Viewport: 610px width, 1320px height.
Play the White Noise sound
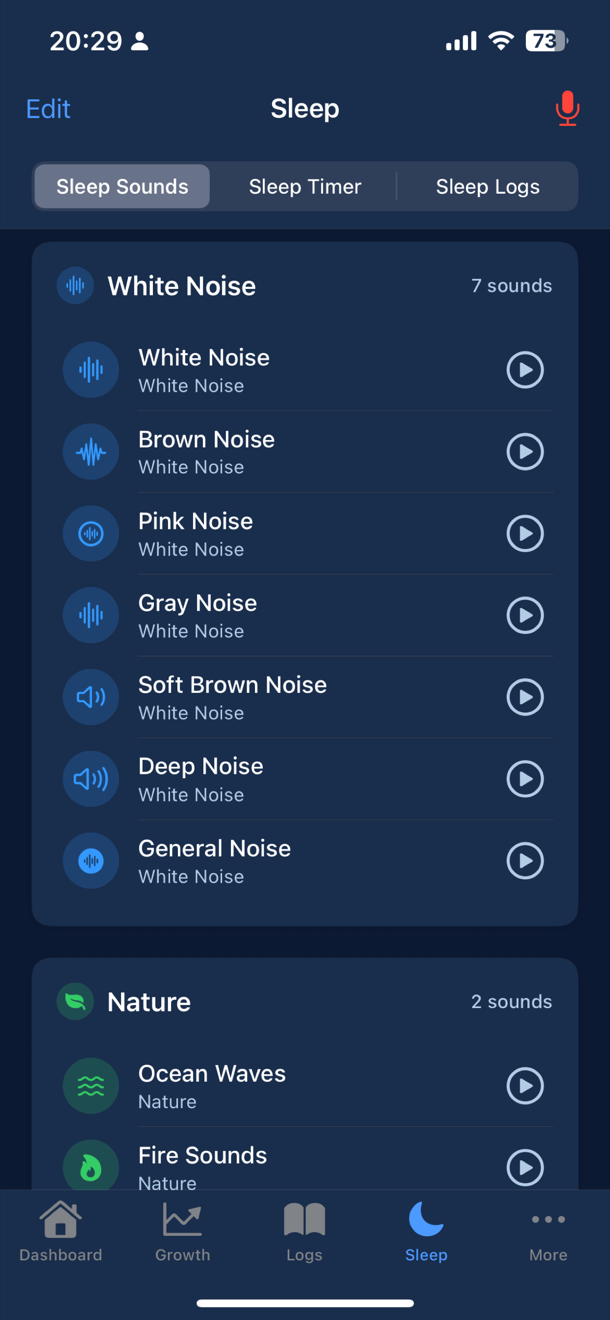(525, 370)
